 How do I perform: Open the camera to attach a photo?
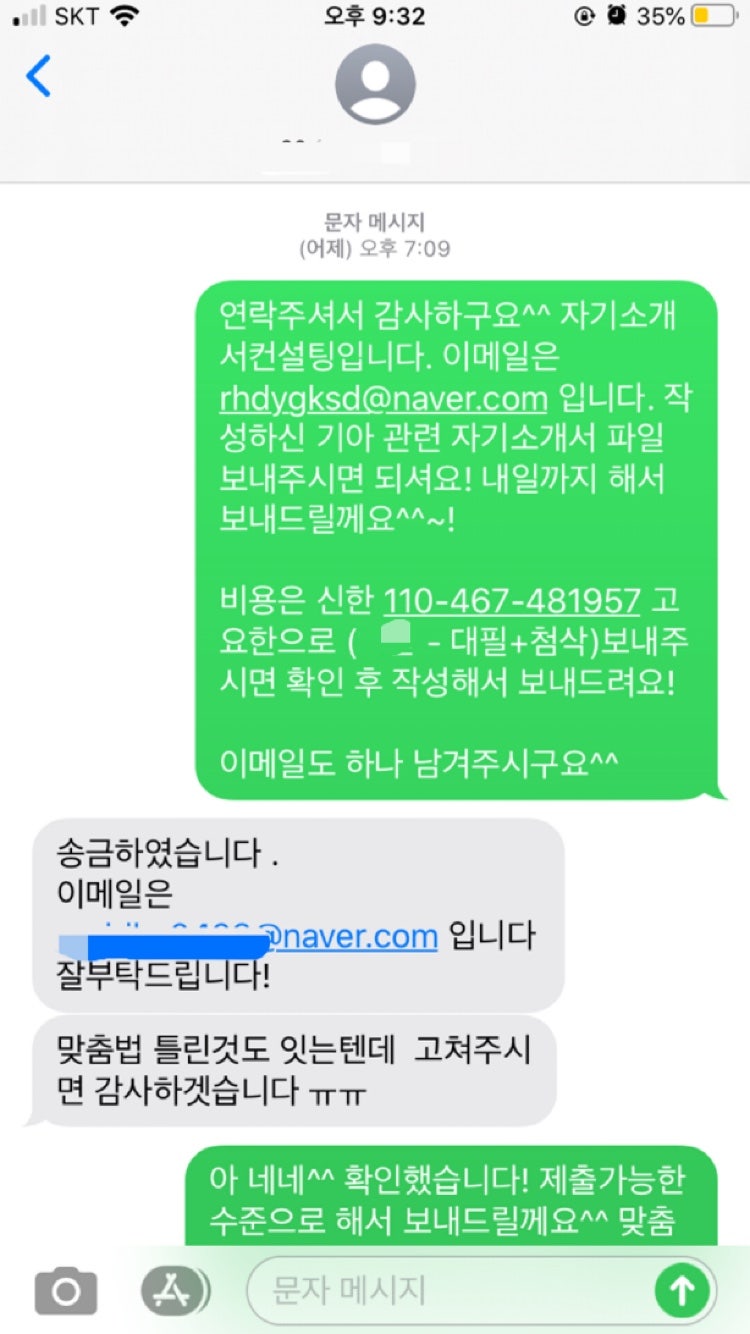point(66,1290)
